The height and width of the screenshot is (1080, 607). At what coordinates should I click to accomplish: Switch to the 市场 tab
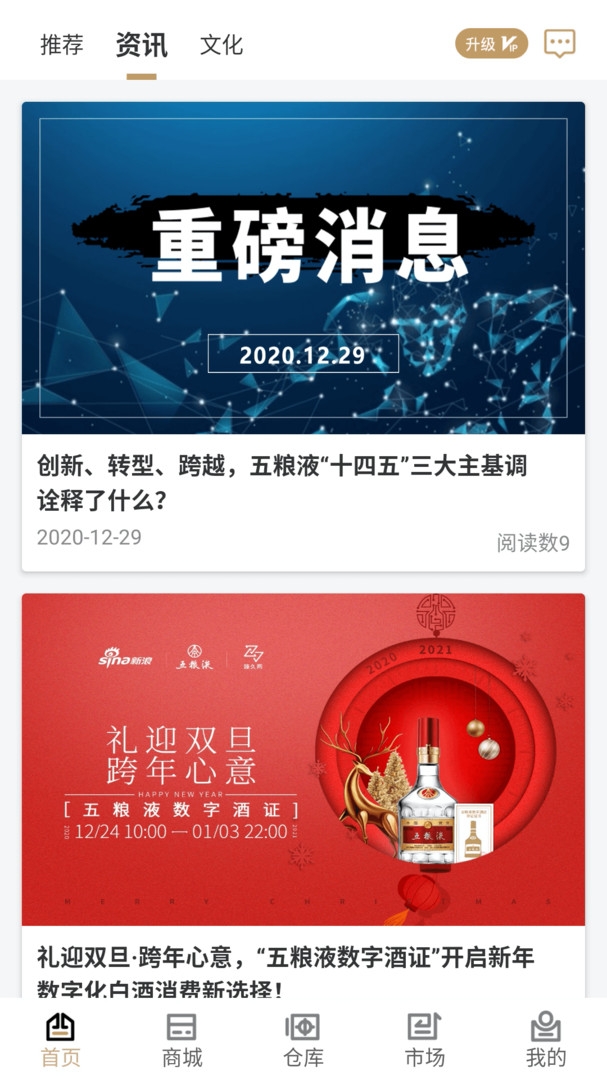pyautogui.click(x=424, y=1039)
